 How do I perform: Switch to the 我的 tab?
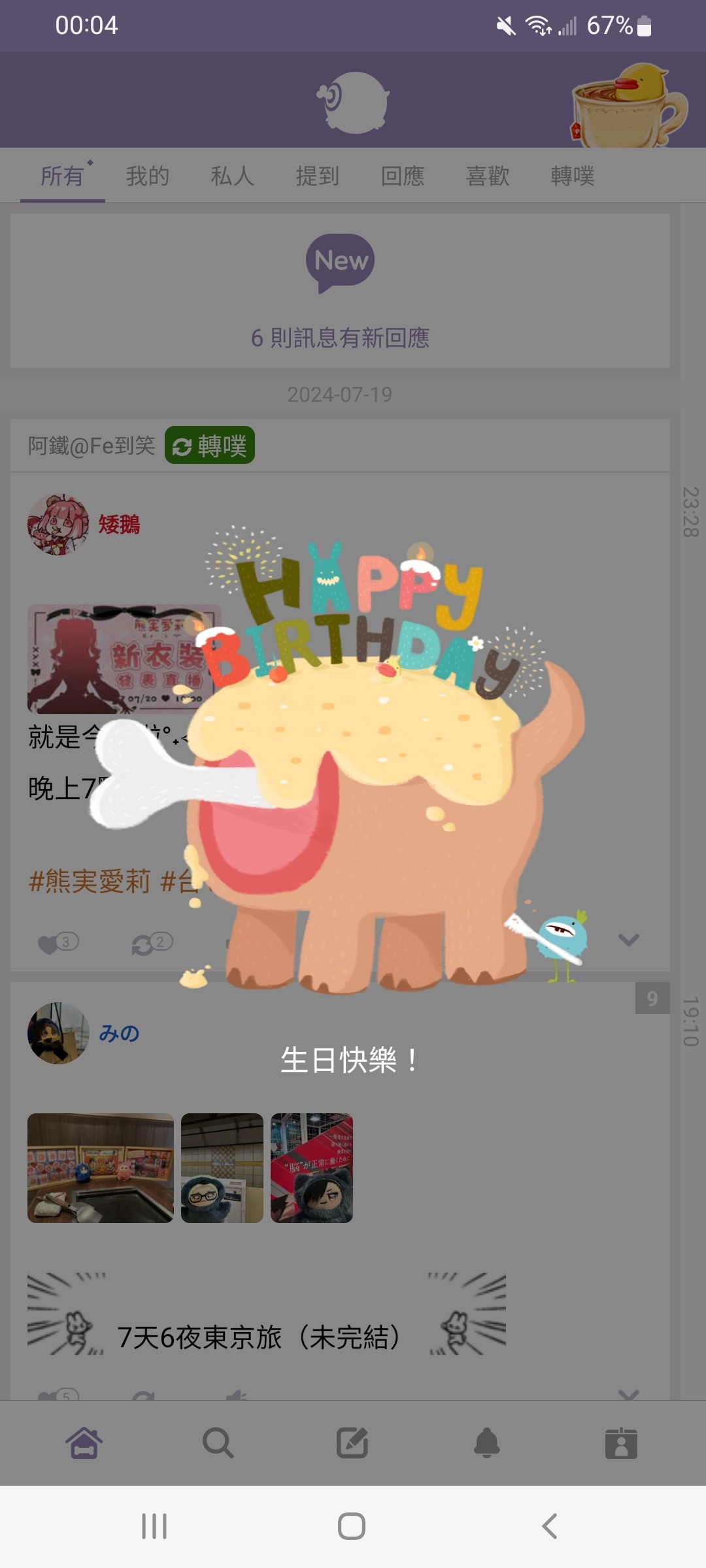point(148,176)
